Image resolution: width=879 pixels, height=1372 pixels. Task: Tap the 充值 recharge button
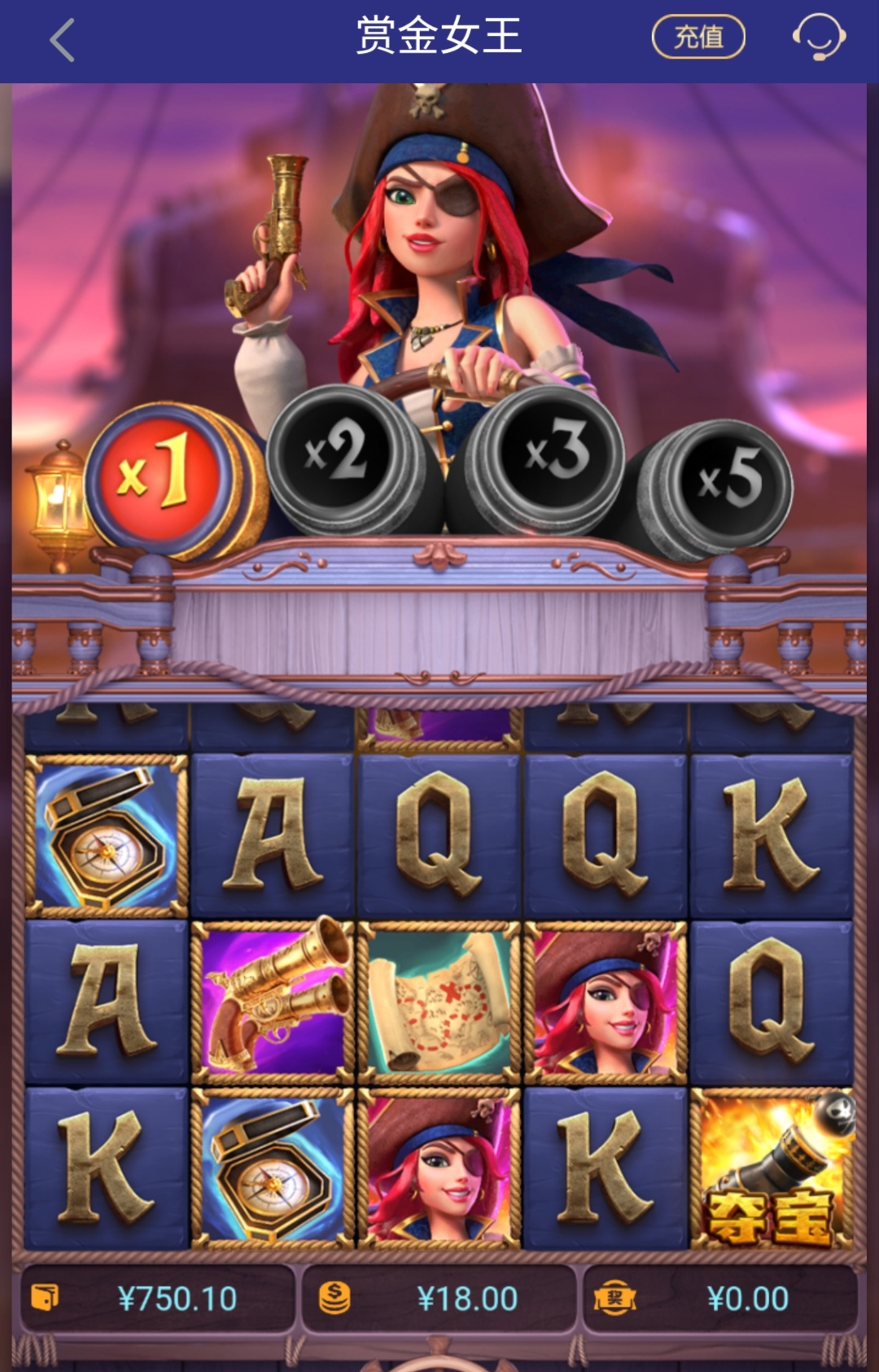(x=698, y=37)
